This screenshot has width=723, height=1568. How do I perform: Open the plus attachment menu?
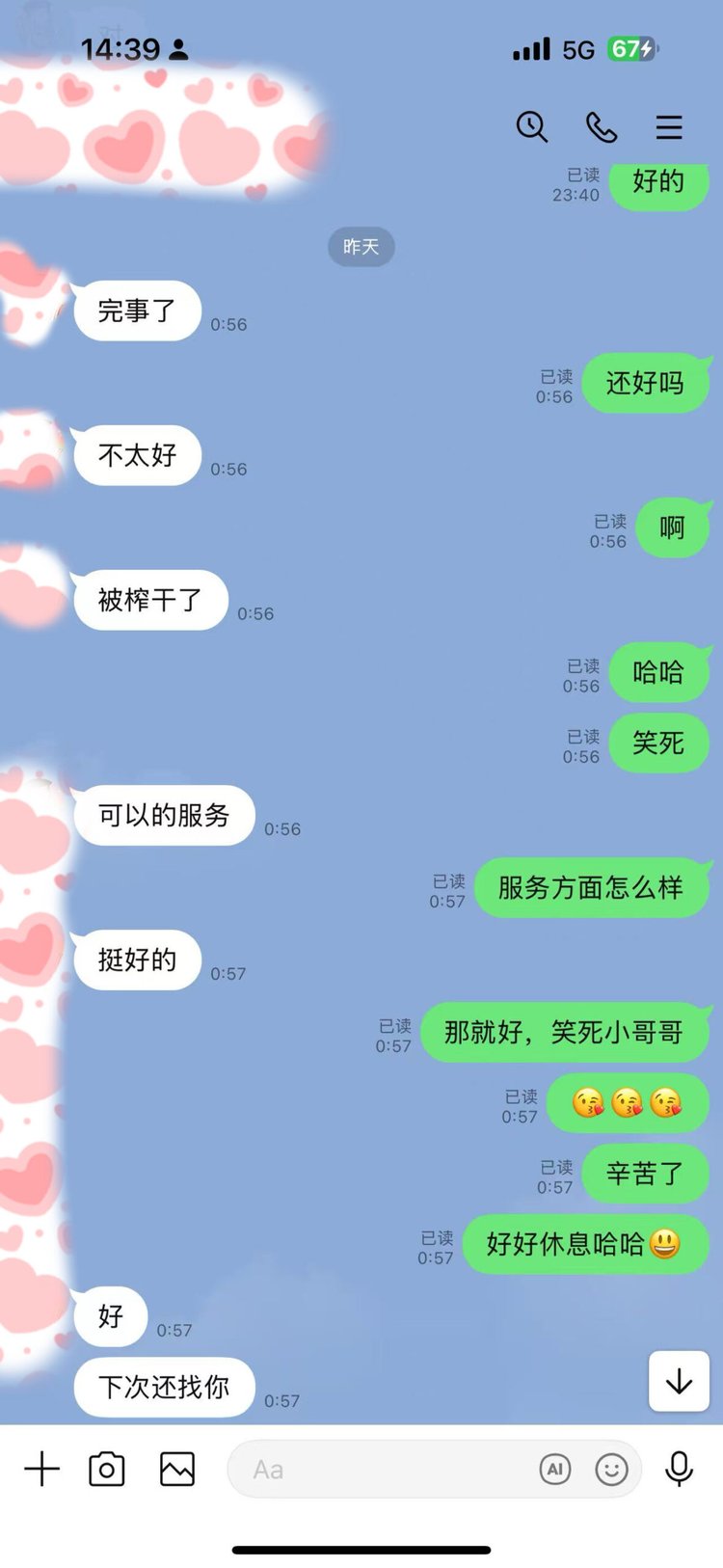(42, 1469)
